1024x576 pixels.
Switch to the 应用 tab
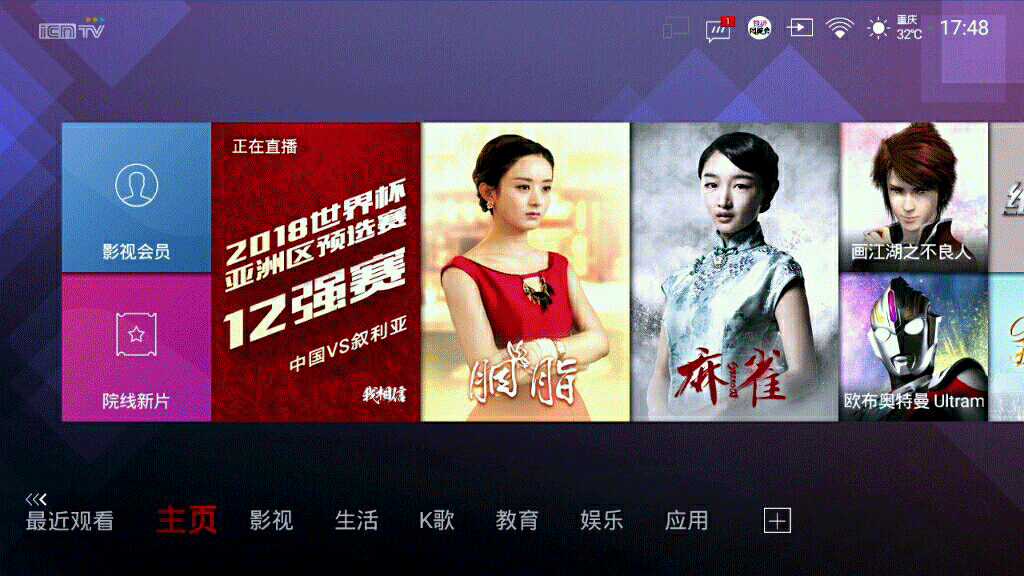point(686,521)
